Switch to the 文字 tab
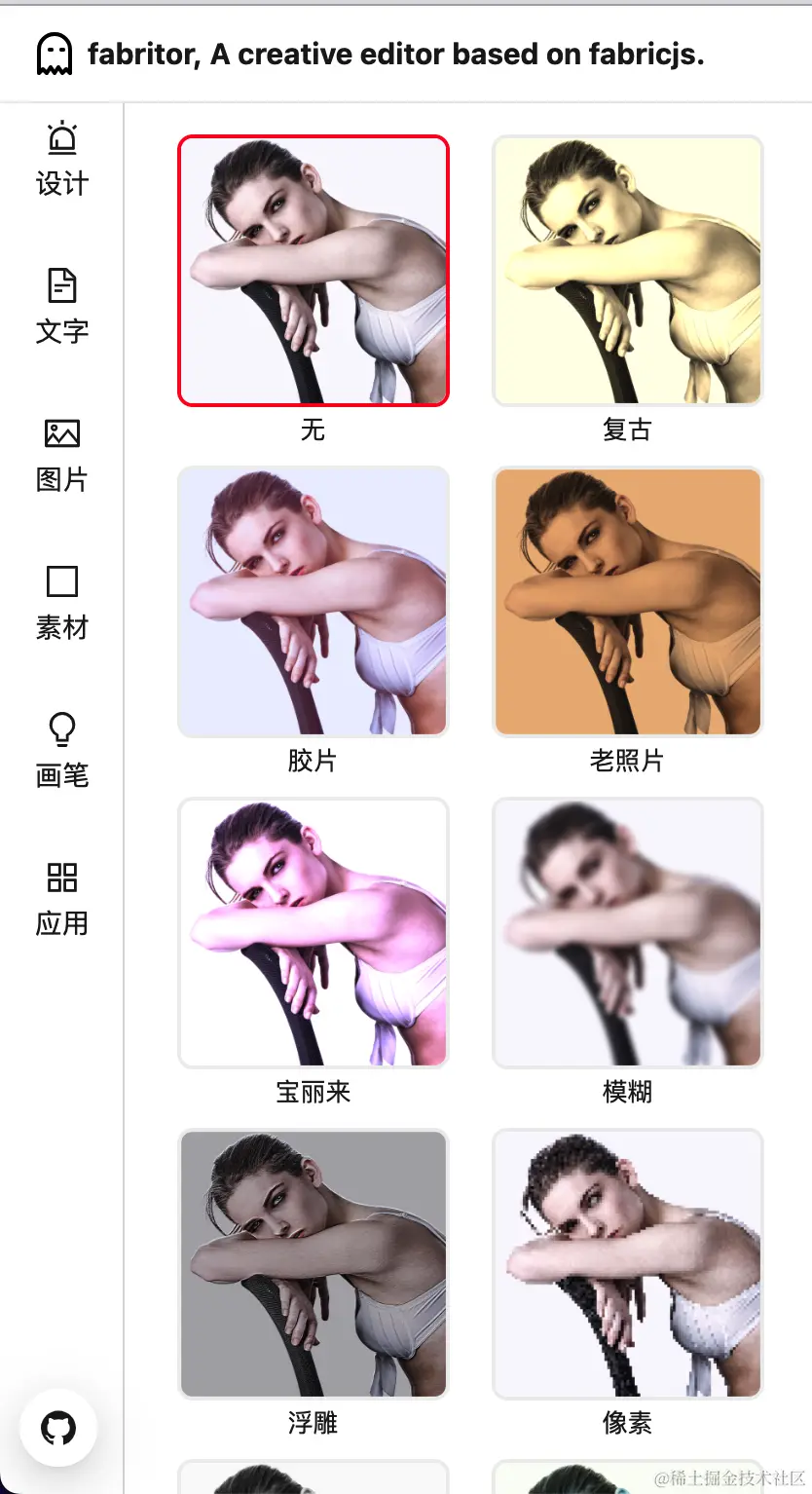812x1494 pixels. point(61,307)
